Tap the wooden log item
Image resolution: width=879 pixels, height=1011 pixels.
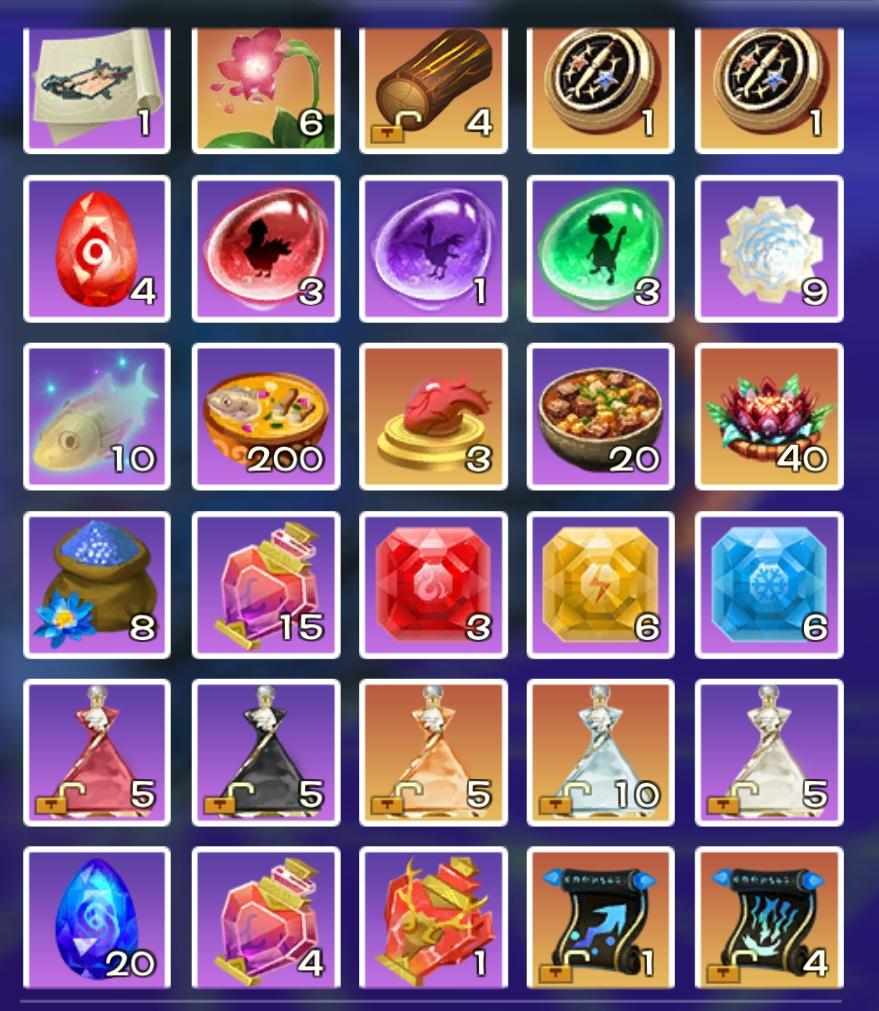(x=433, y=89)
